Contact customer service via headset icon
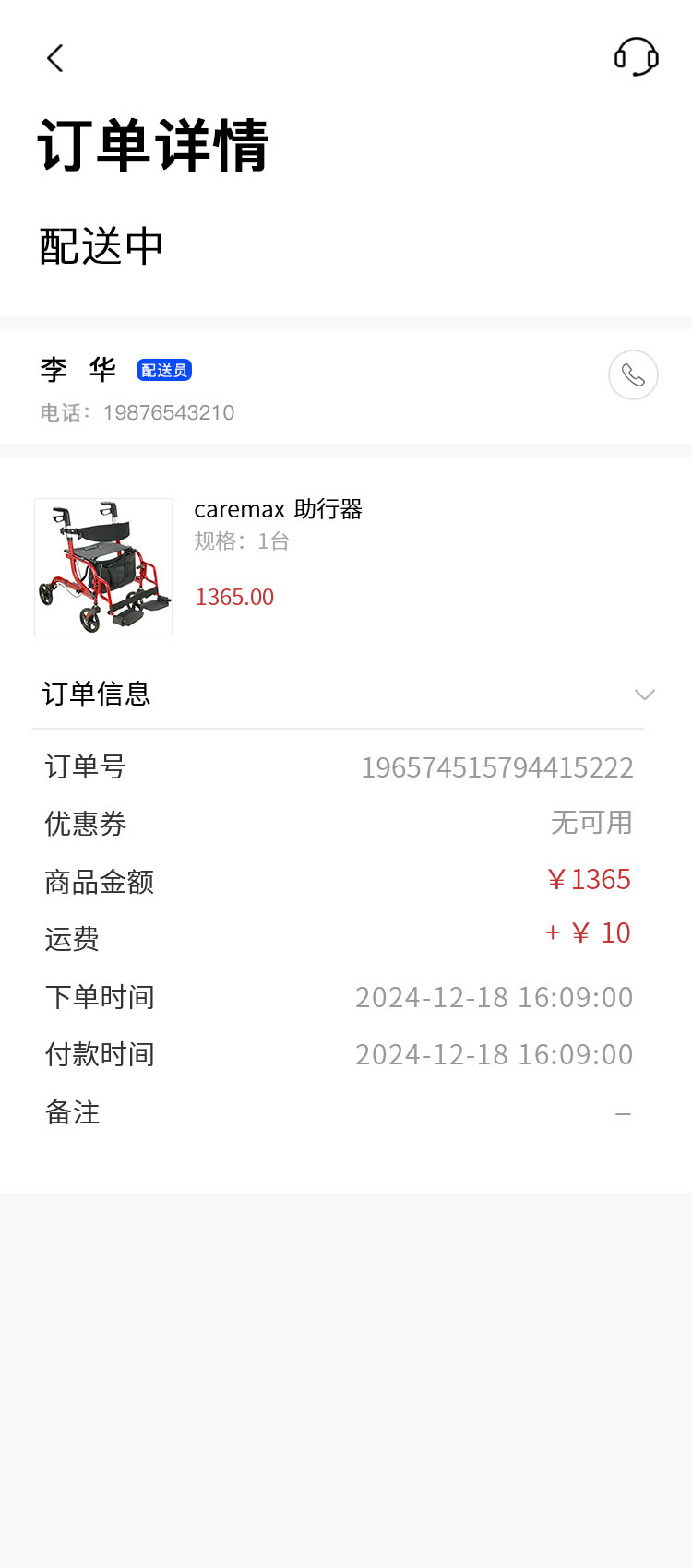This screenshot has height=1568, width=692. point(636,57)
